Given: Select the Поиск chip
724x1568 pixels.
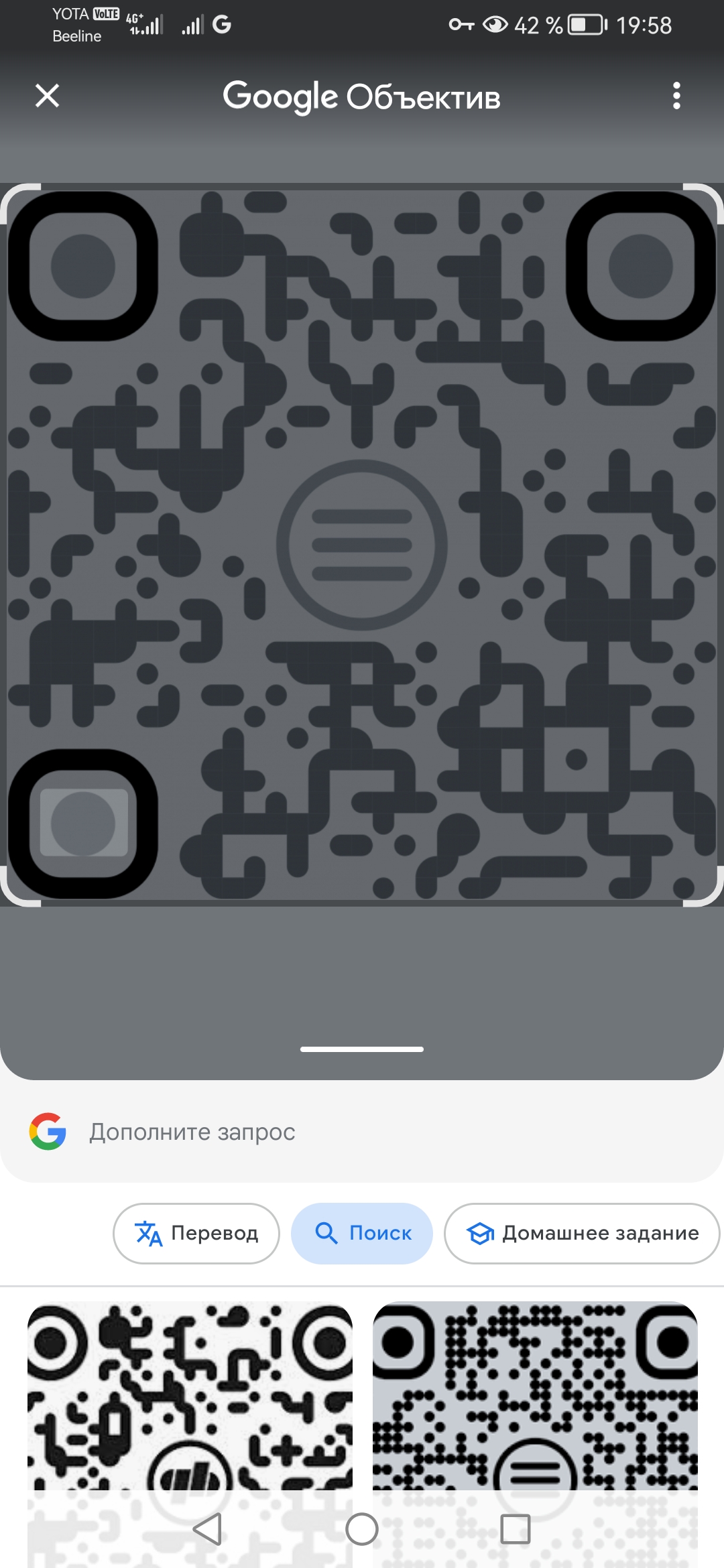Looking at the screenshot, I should point(362,1234).
